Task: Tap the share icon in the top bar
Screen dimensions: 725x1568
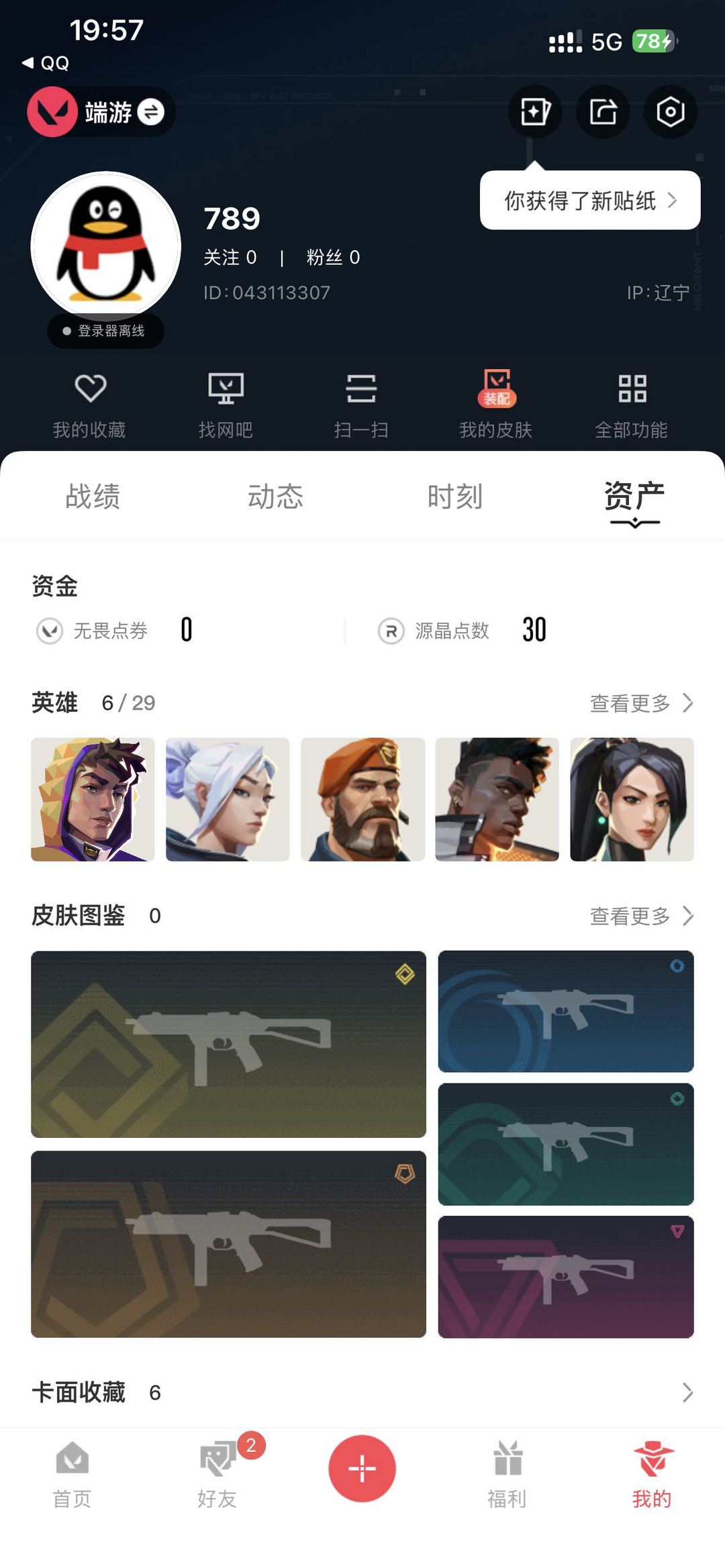Action: (x=603, y=113)
